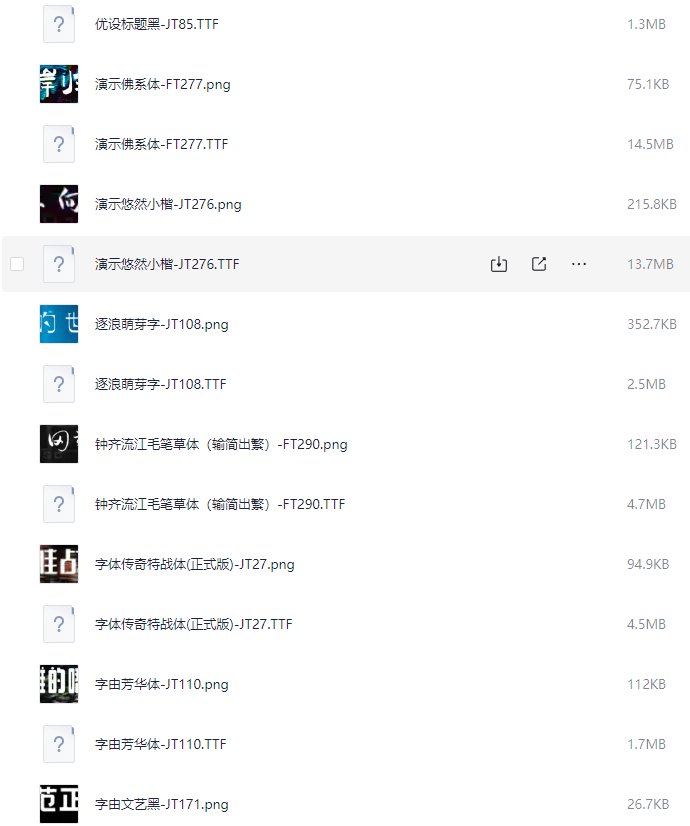
Task: Open 优设标题黑-JT85.TTF file
Action: coord(156,24)
